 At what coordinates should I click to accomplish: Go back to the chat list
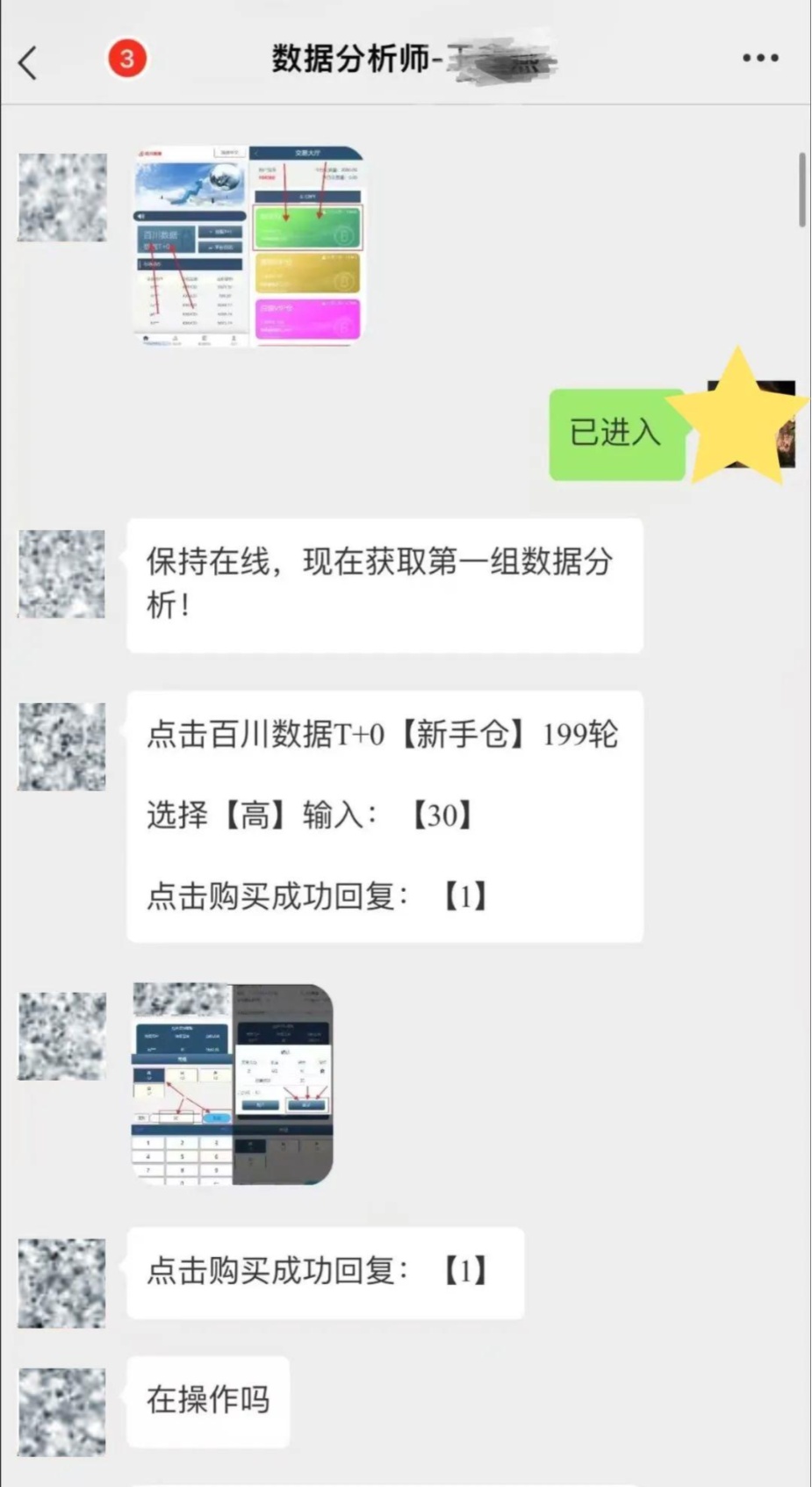pos(28,62)
